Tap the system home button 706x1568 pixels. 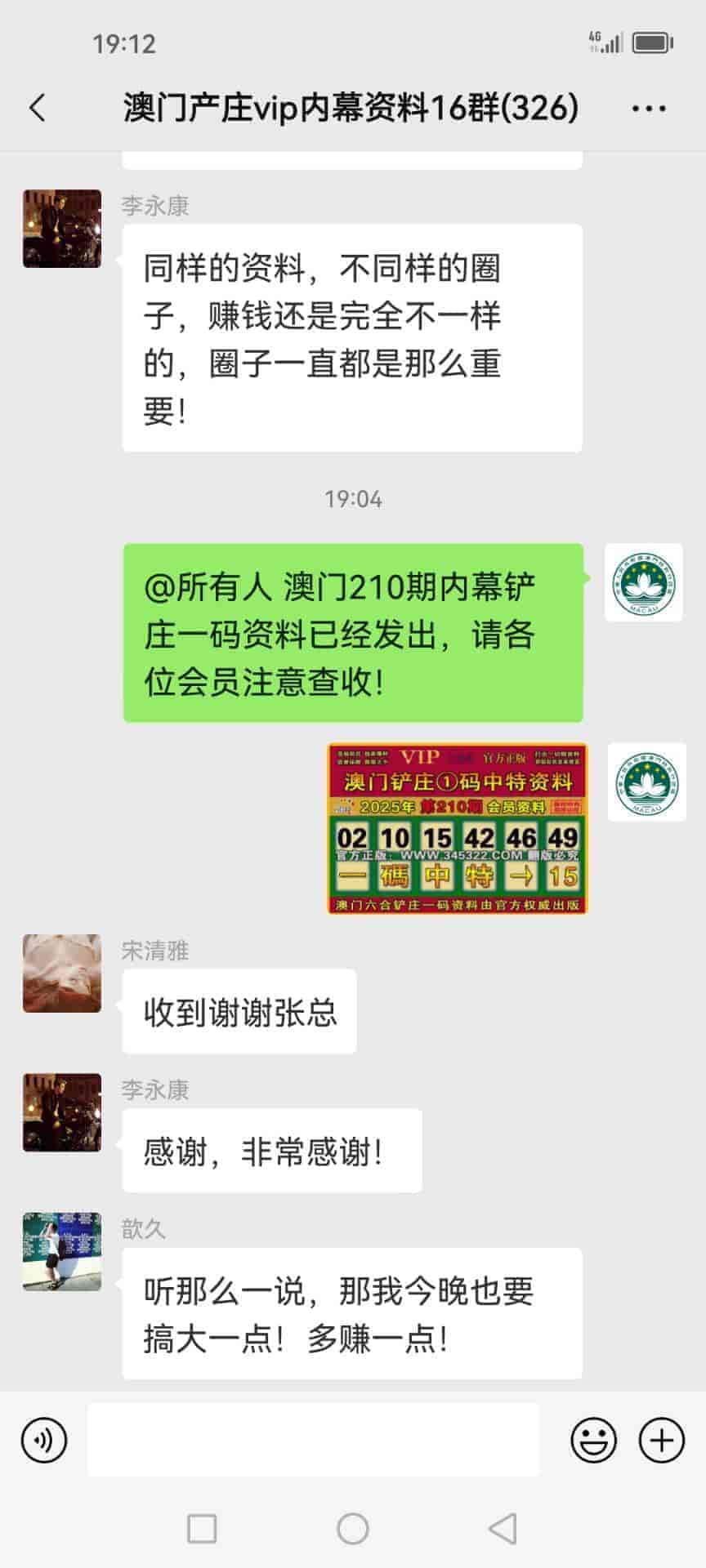[x=353, y=1528]
